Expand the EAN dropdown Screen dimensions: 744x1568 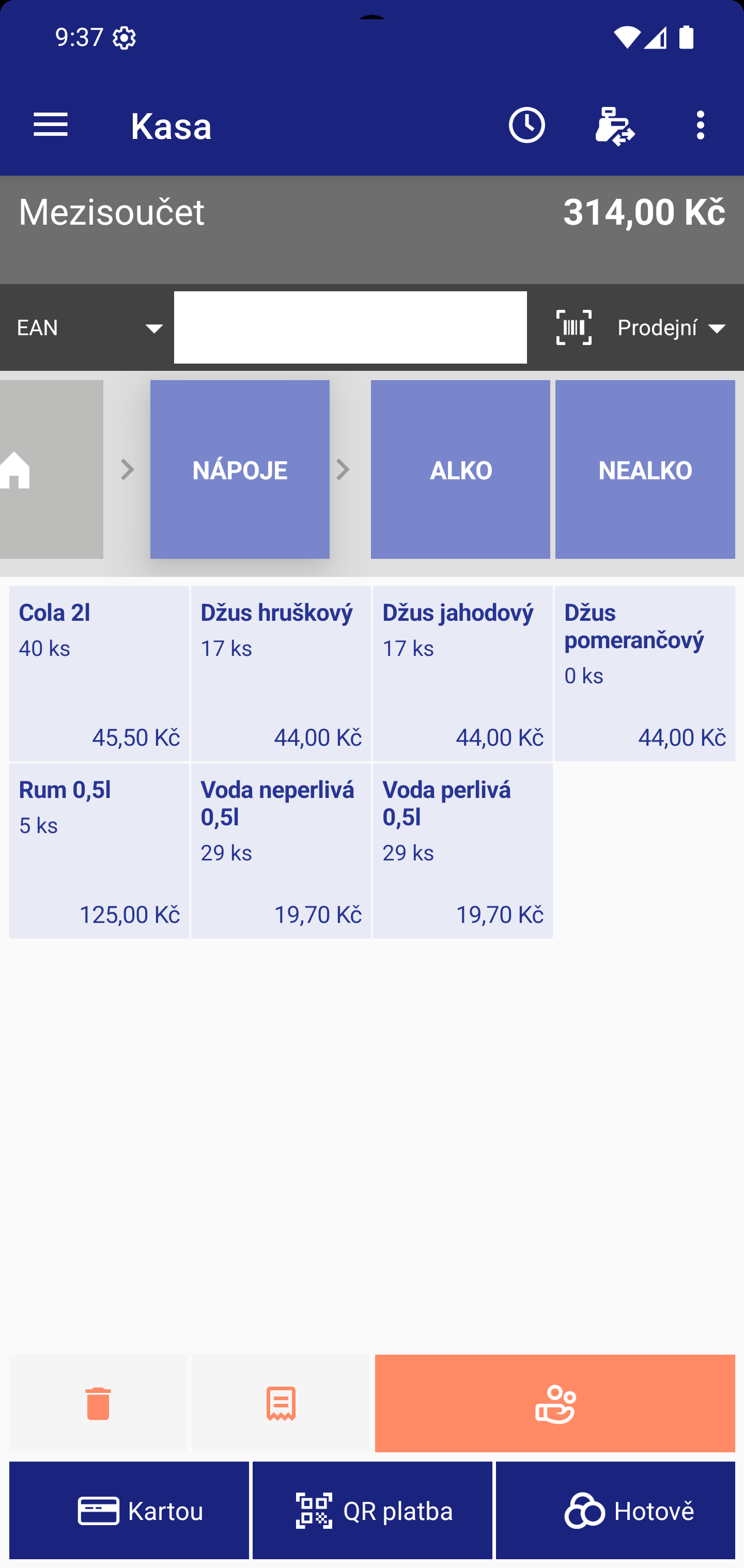tap(87, 327)
